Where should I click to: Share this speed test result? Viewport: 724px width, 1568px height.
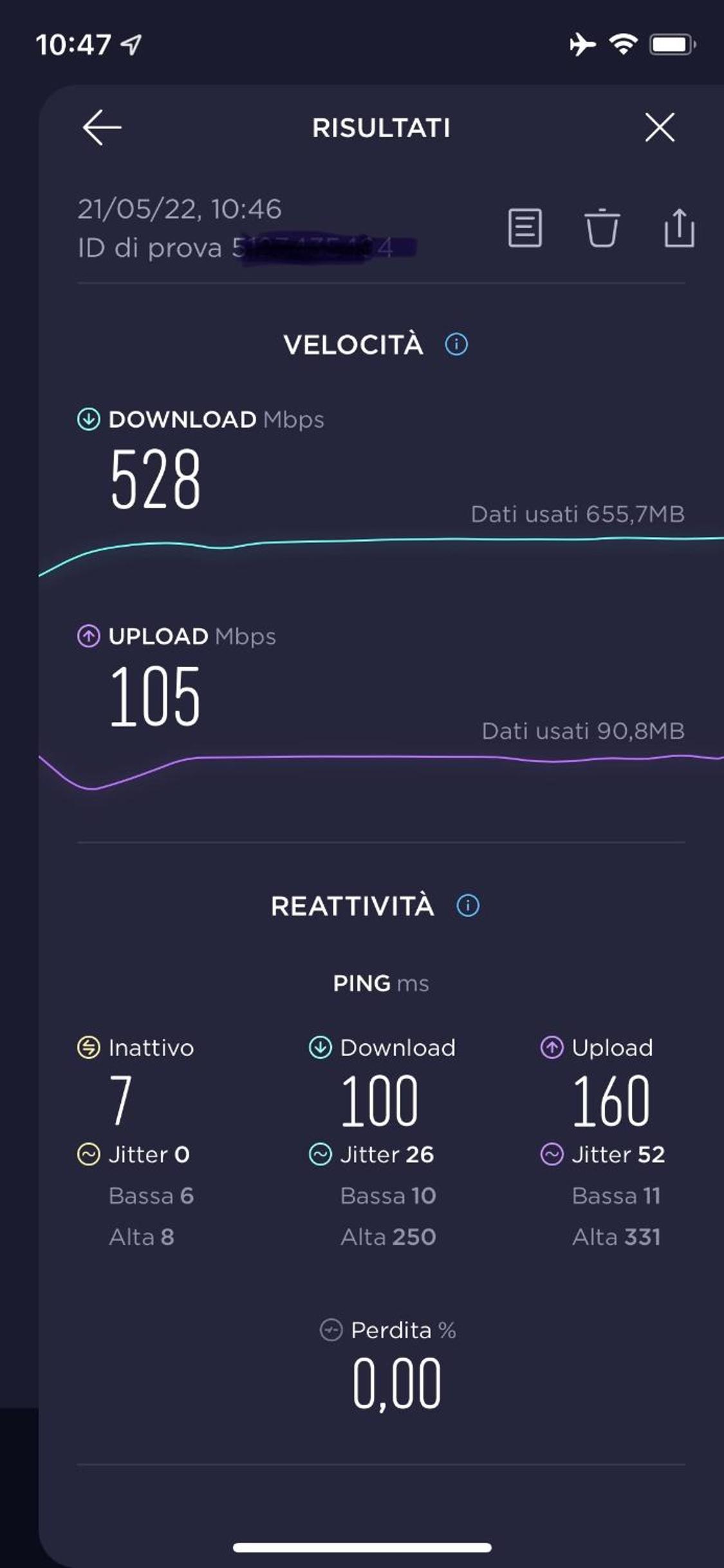click(679, 228)
